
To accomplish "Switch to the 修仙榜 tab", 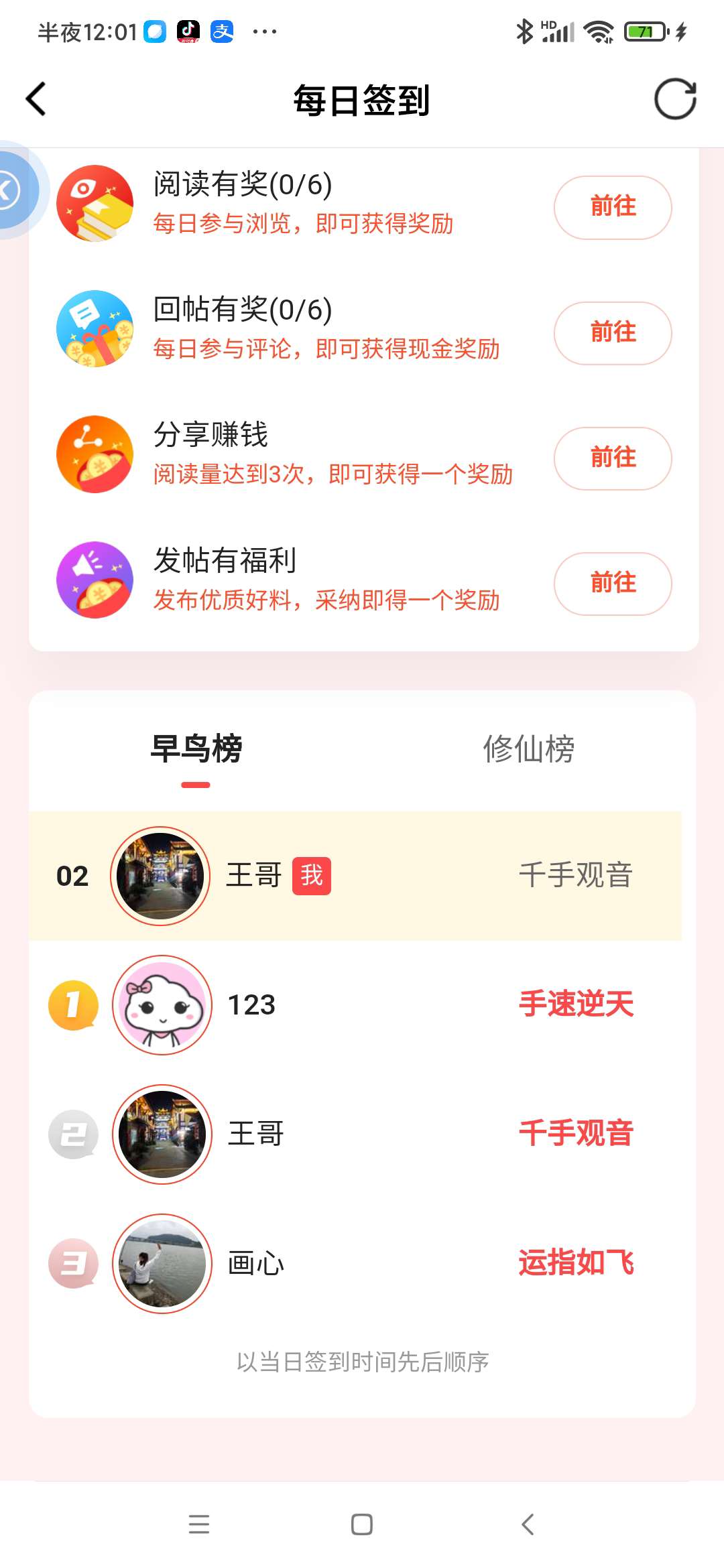I will tap(528, 749).
